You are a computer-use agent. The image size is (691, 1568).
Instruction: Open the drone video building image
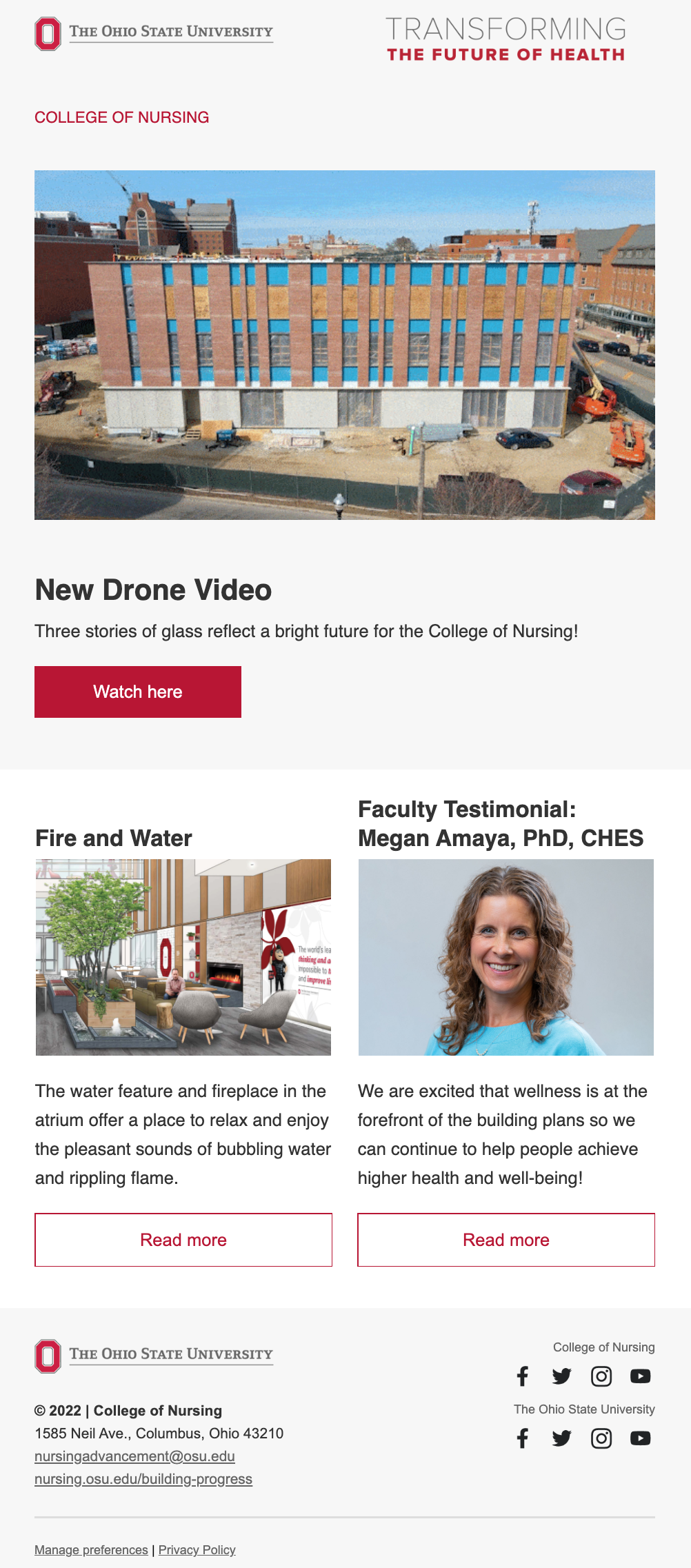click(345, 345)
